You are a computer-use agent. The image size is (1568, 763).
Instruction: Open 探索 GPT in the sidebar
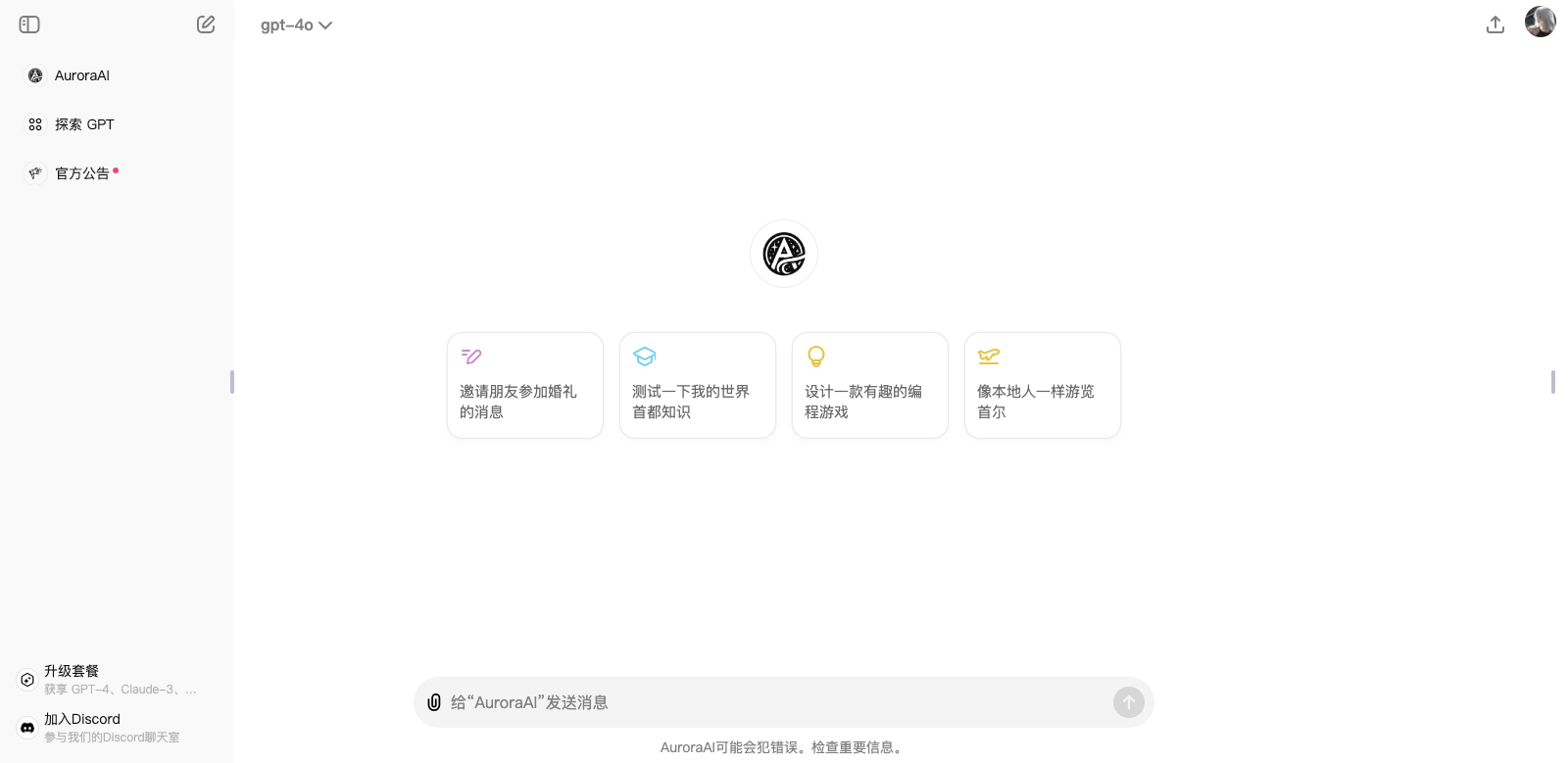(x=84, y=124)
